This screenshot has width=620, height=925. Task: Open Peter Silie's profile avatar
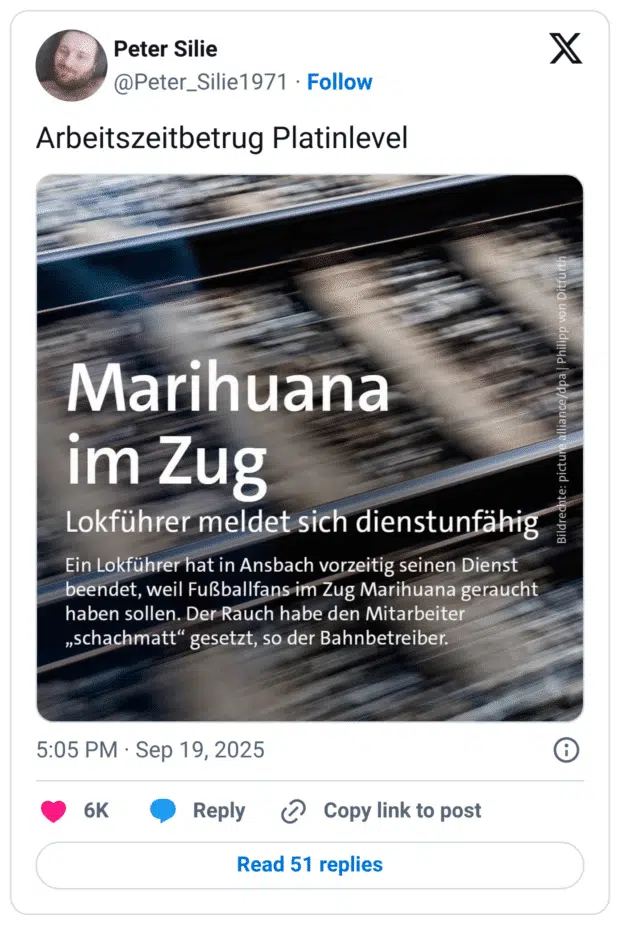71,65
